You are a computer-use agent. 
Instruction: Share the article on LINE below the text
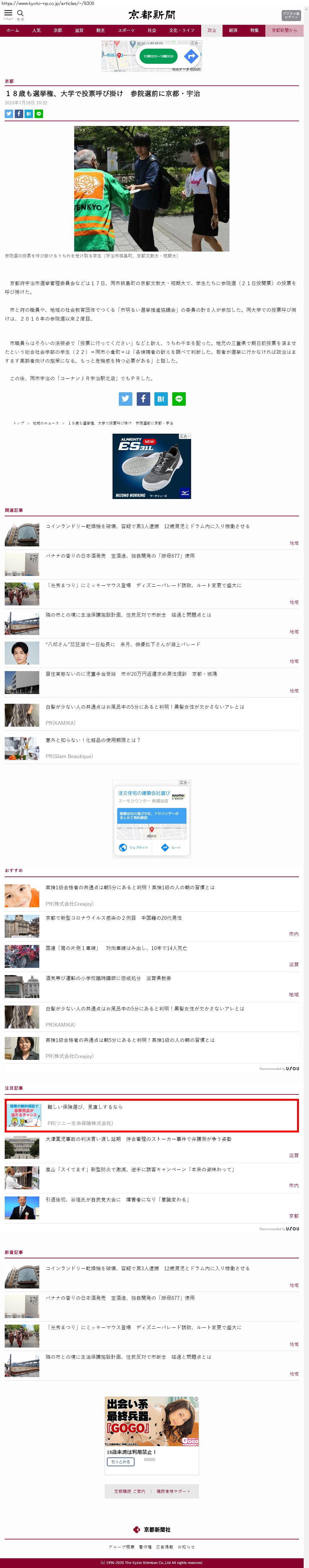[179, 399]
